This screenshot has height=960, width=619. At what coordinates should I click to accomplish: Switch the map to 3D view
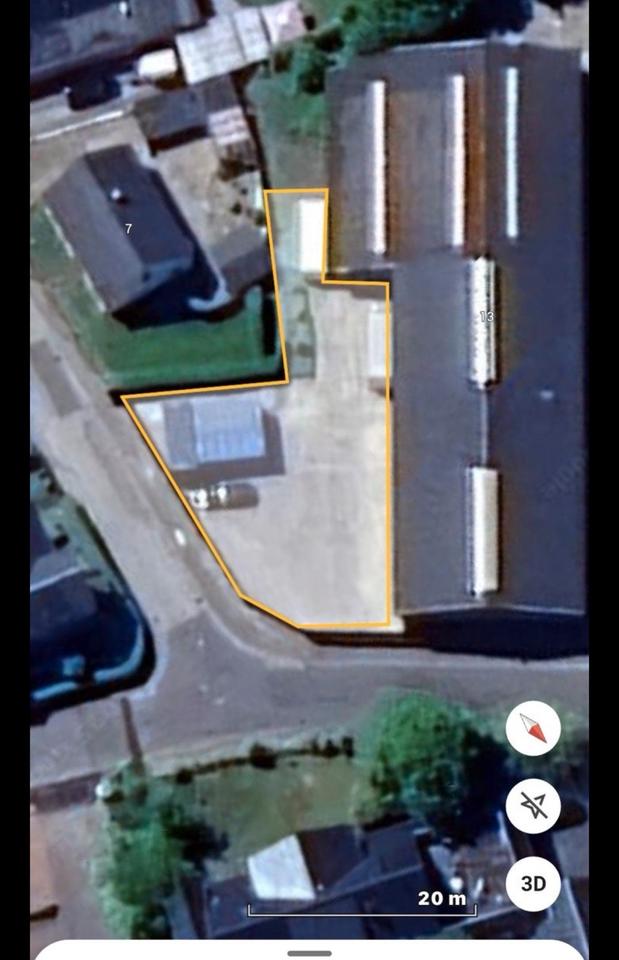pyautogui.click(x=533, y=884)
